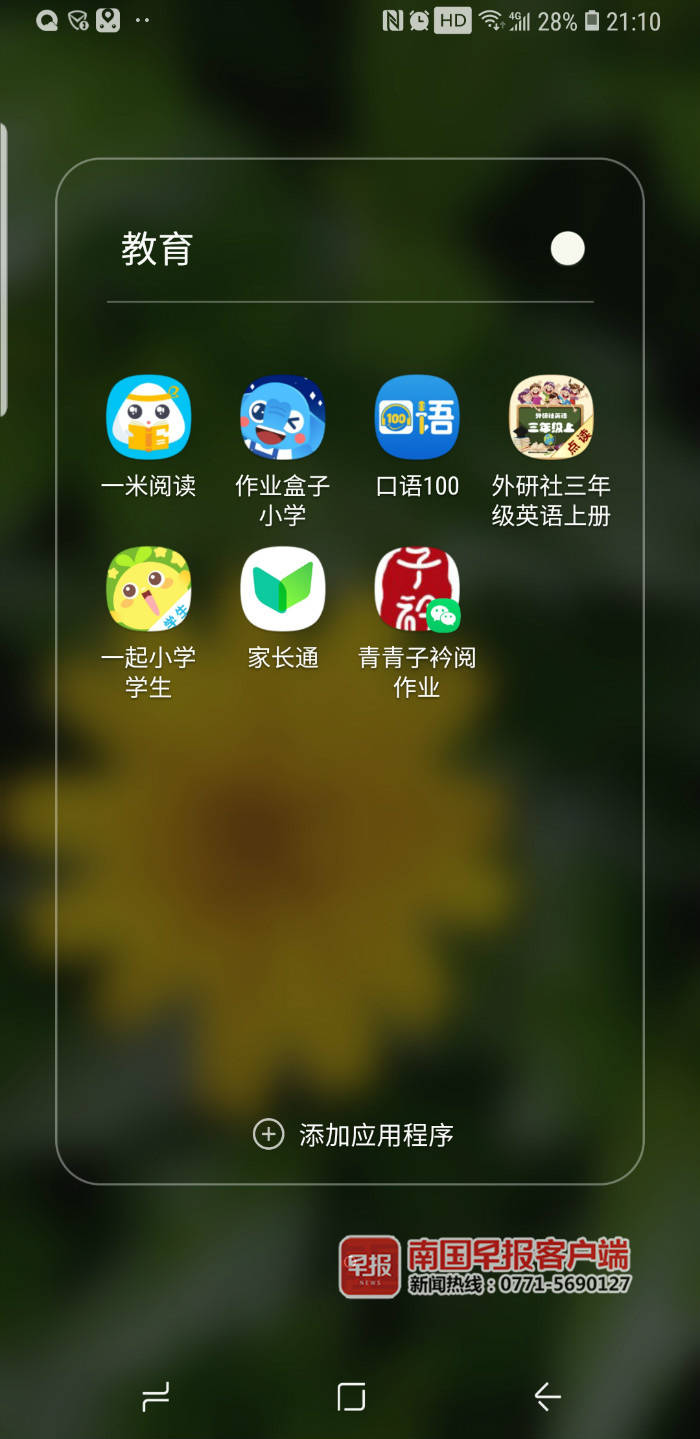
Task: Open the 家长通 app
Action: (283, 589)
